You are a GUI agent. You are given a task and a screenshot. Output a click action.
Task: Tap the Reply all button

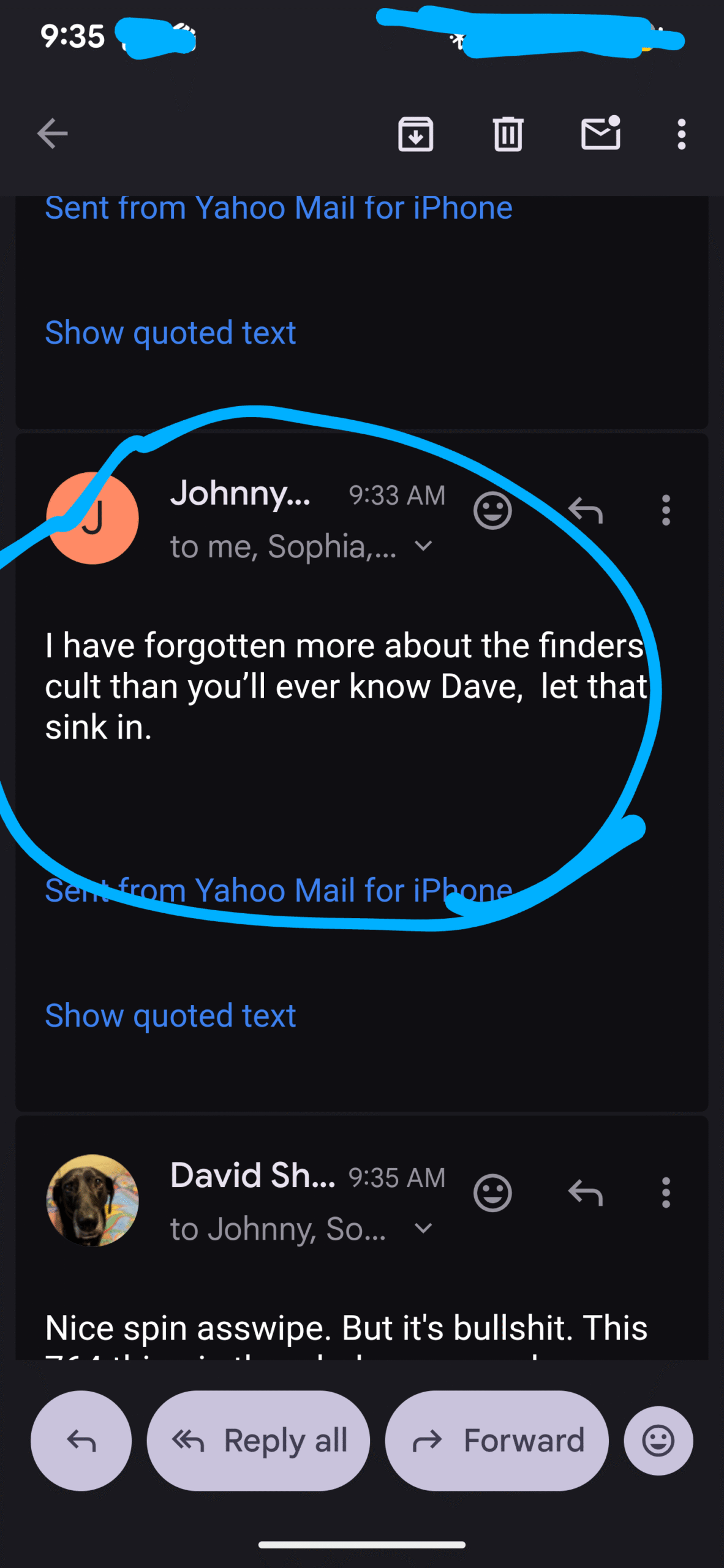coord(258,1441)
